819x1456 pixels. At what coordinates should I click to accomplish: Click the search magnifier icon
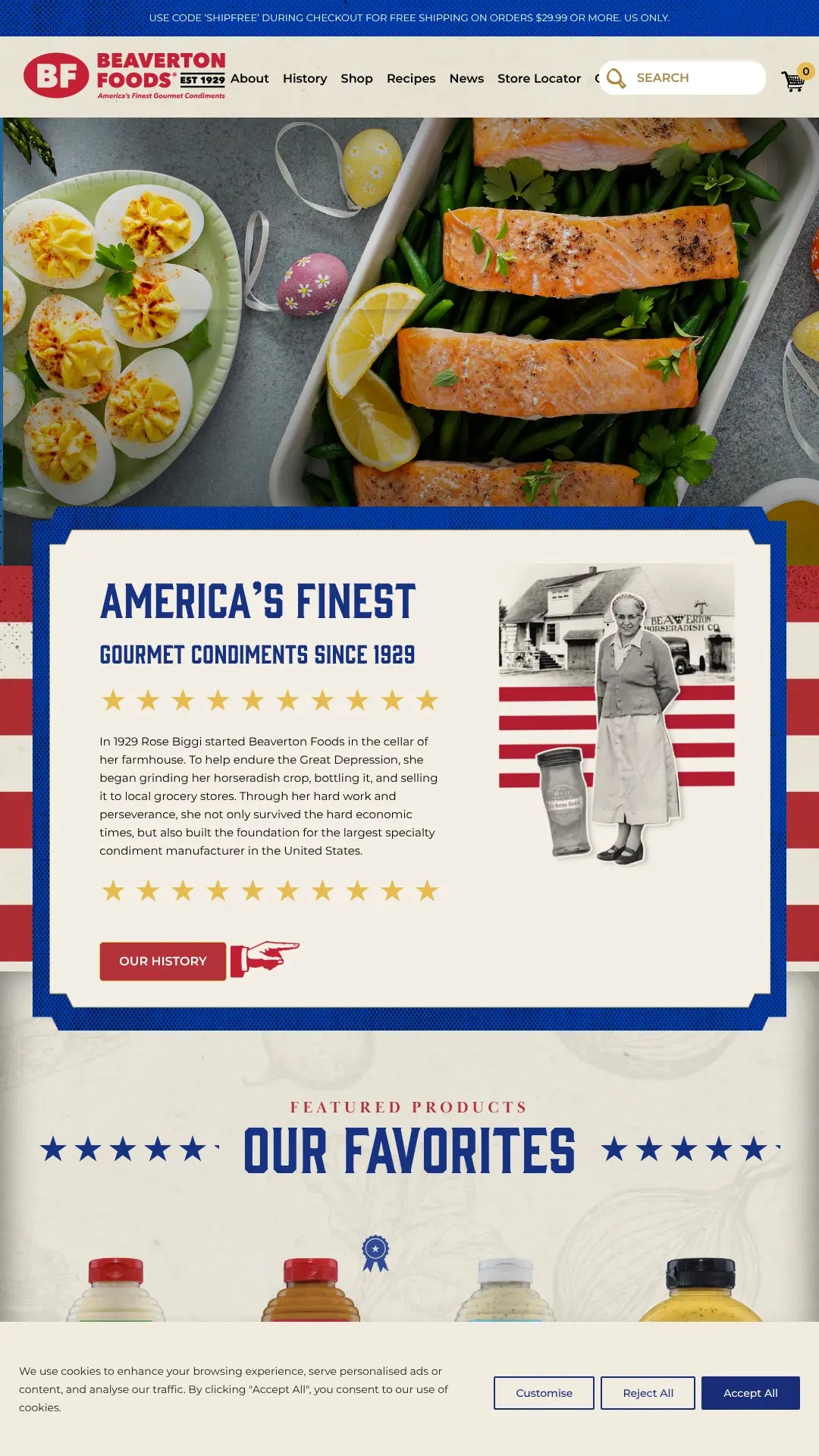tap(617, 77)
